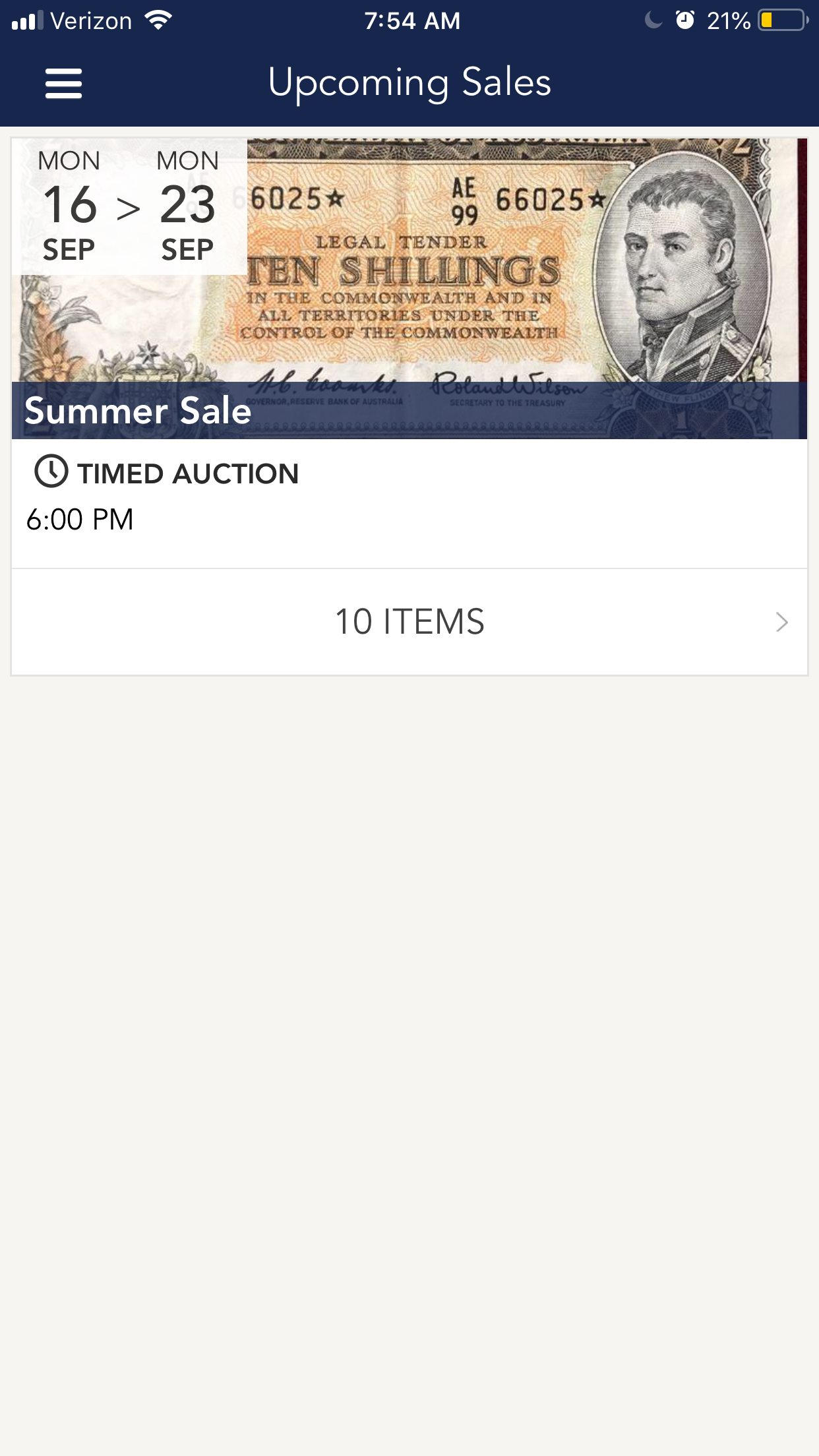The height and width of the screenshot is (1456, 819).
Task: Open the hamburger navigation menu
Action: tap(63, 84)
